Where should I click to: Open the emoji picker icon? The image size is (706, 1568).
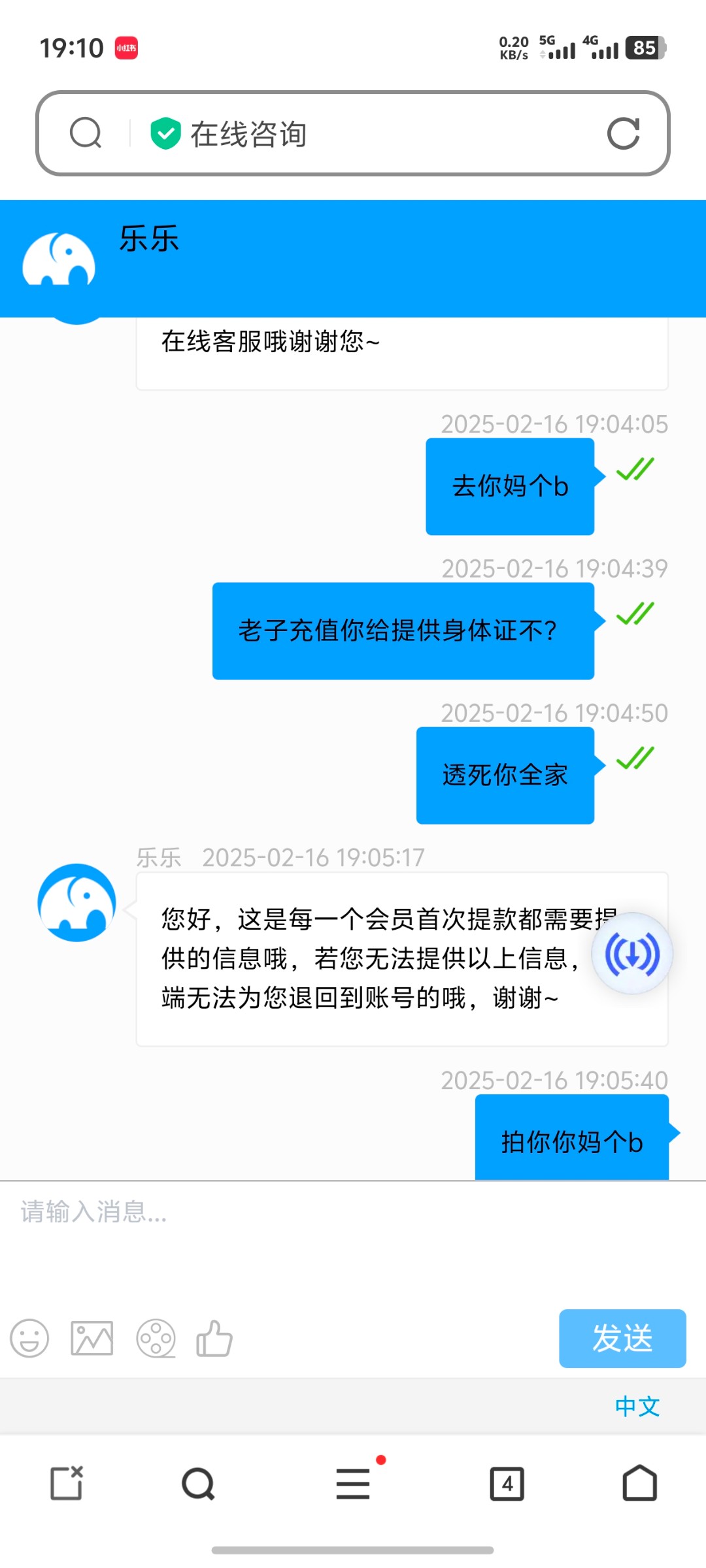click(29, 1337)
